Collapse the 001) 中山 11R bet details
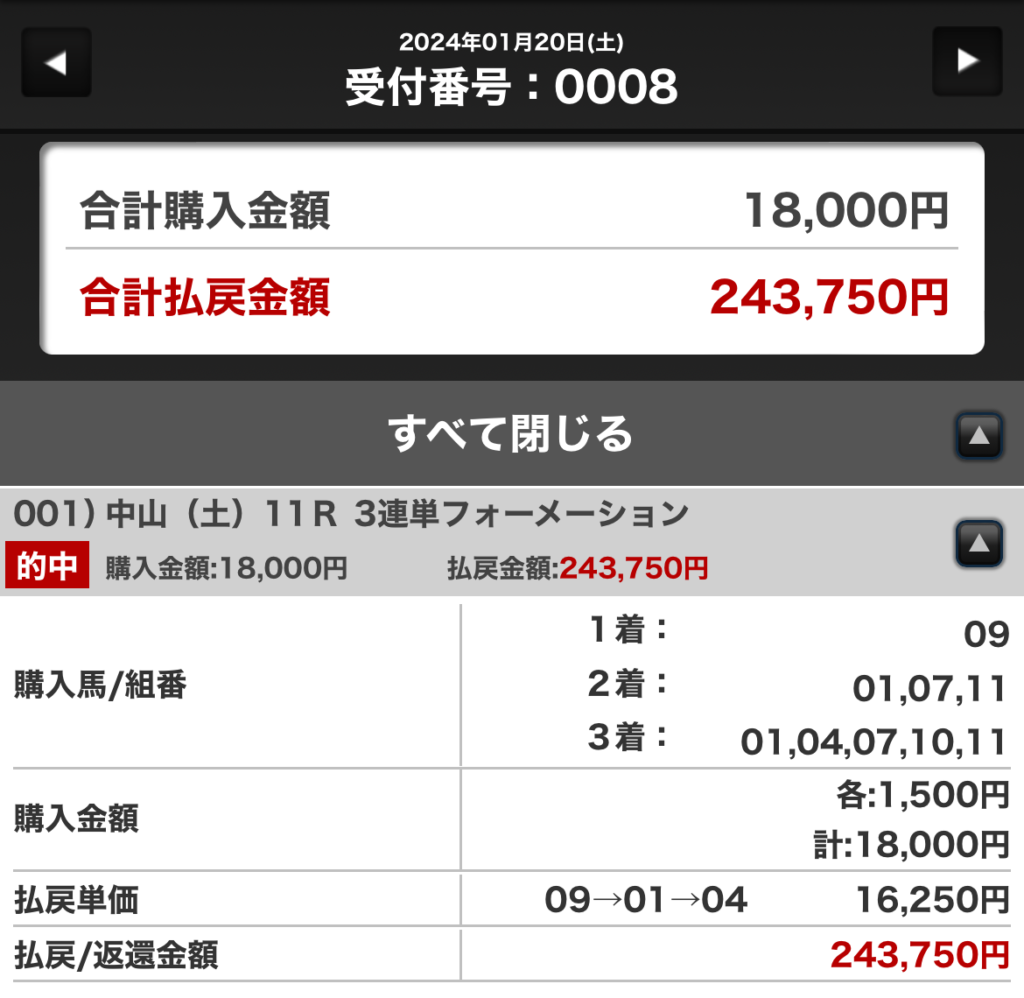This screenshot has width=1024, height=998. click(979, 543)
